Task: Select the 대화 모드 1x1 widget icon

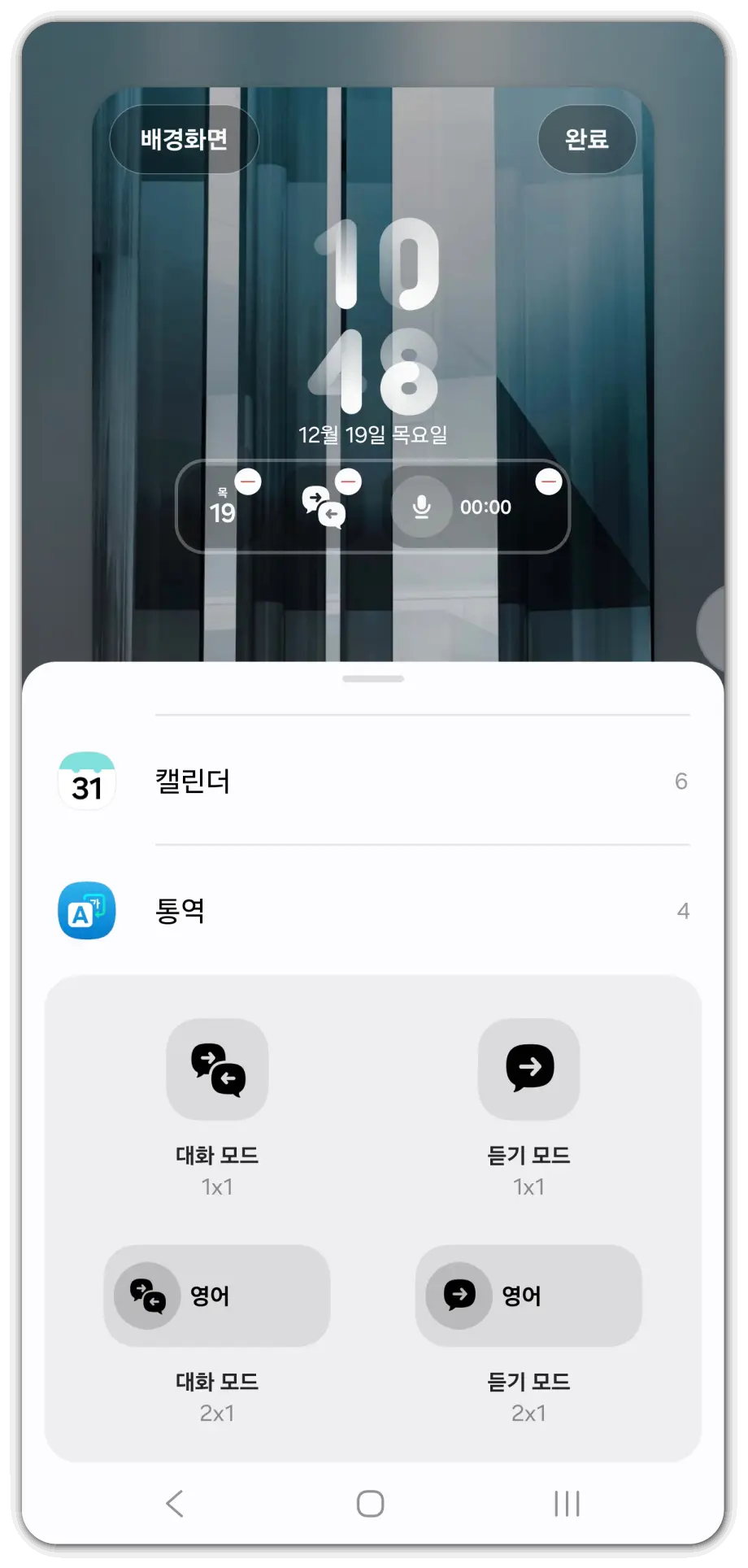Action: pyautogui.click(x=216, y=1068)
